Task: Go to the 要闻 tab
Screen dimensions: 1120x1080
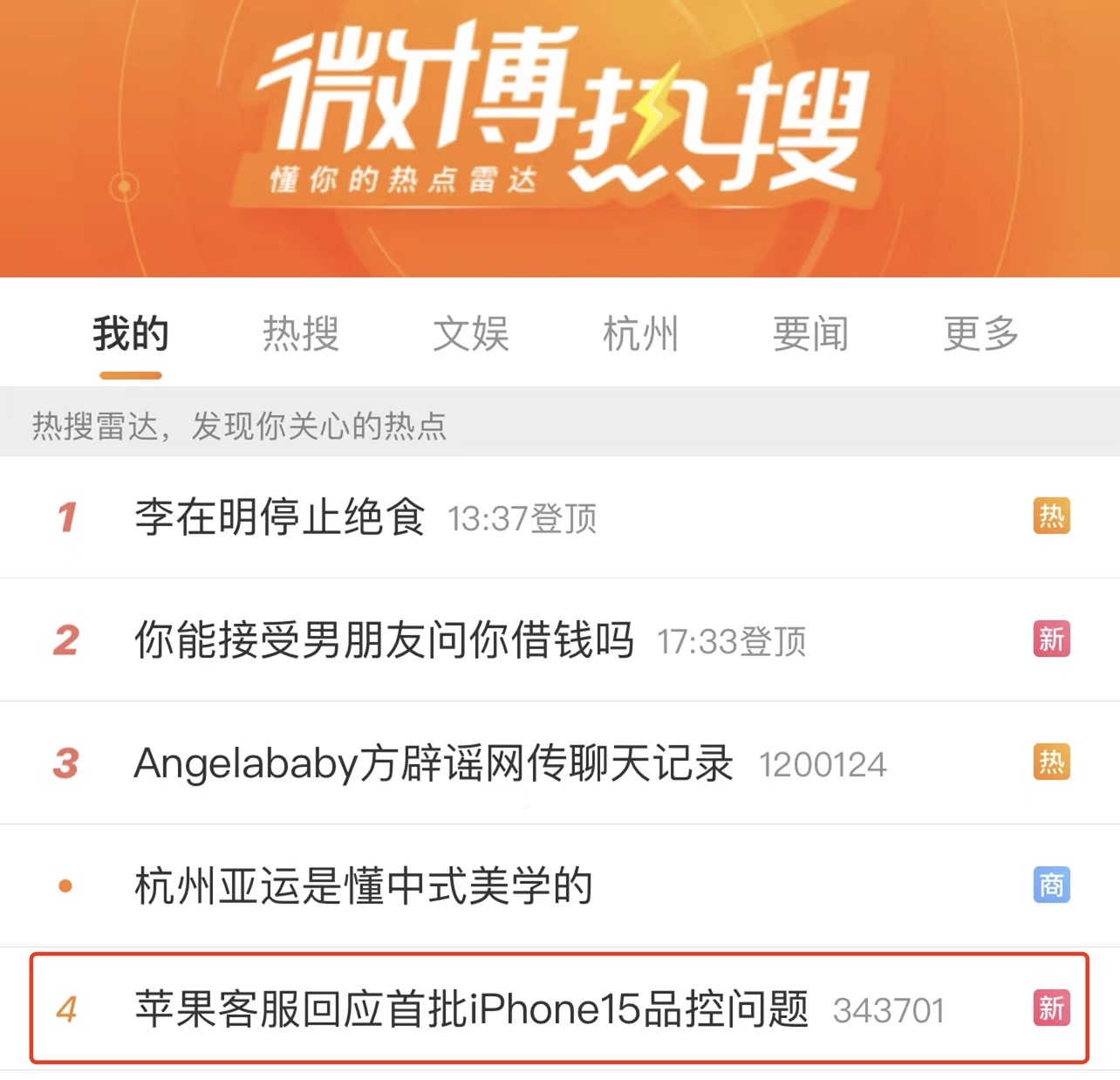Action: 810,334
